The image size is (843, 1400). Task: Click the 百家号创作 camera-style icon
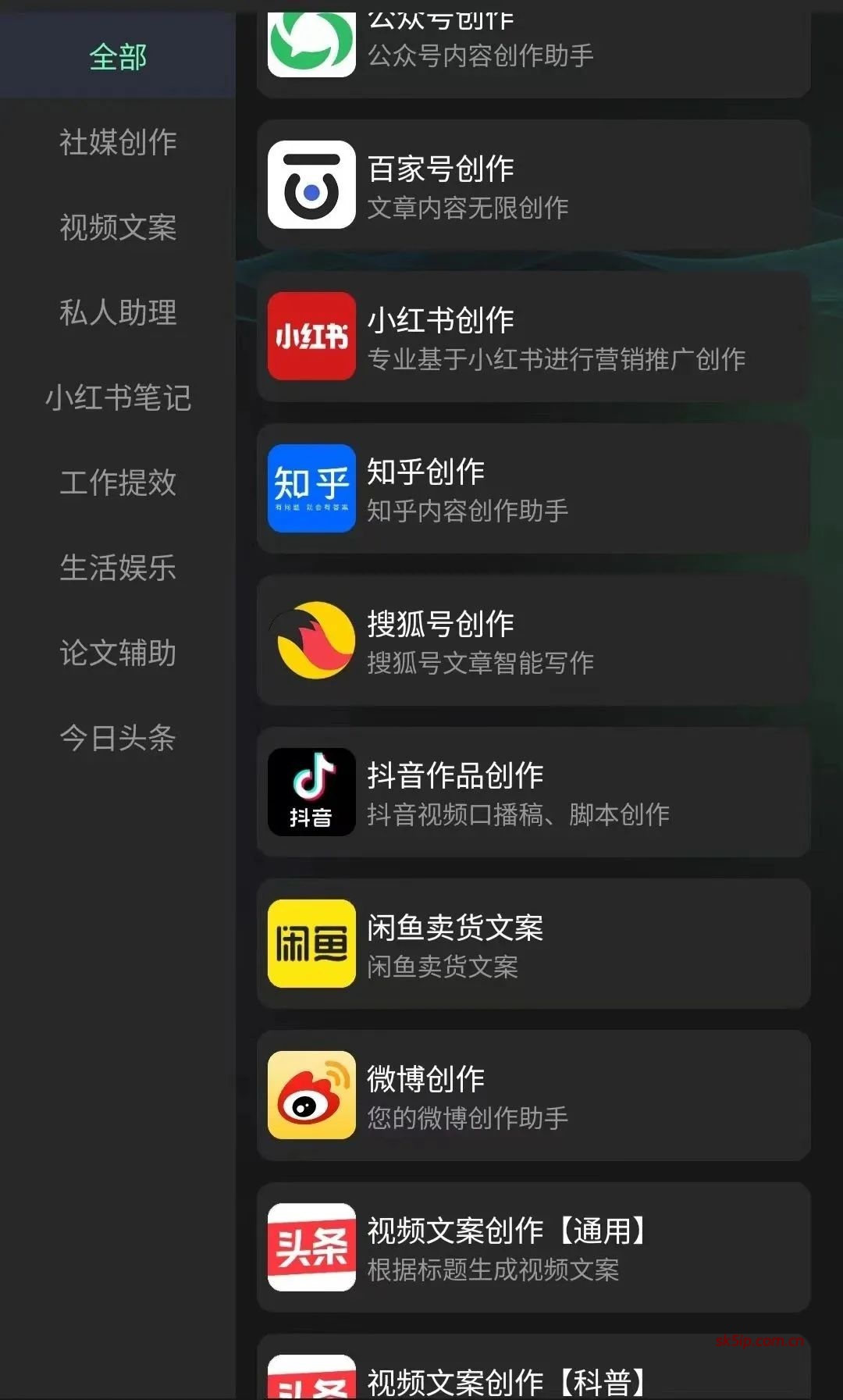click(x=311, y=186)
